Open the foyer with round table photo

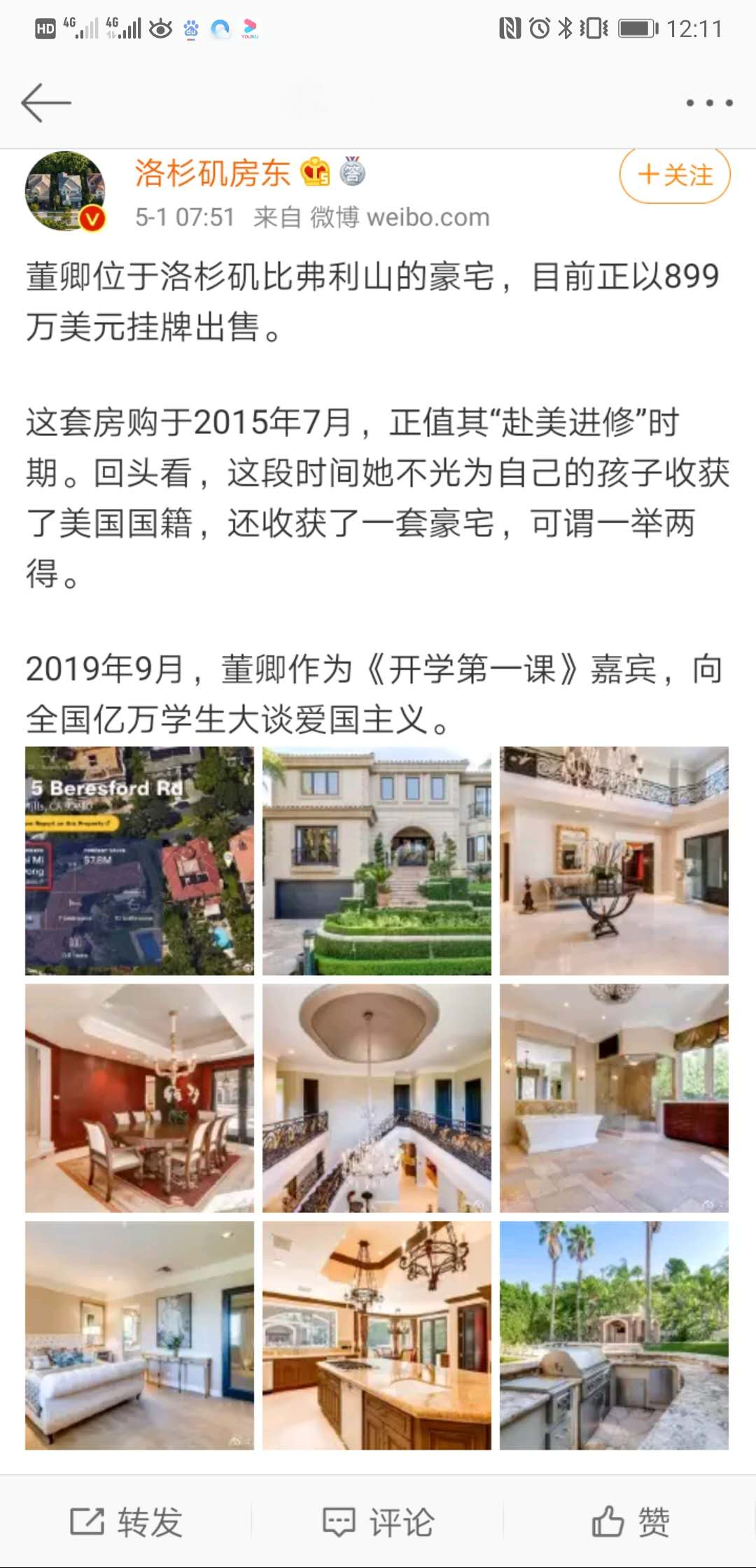point(614,860)
